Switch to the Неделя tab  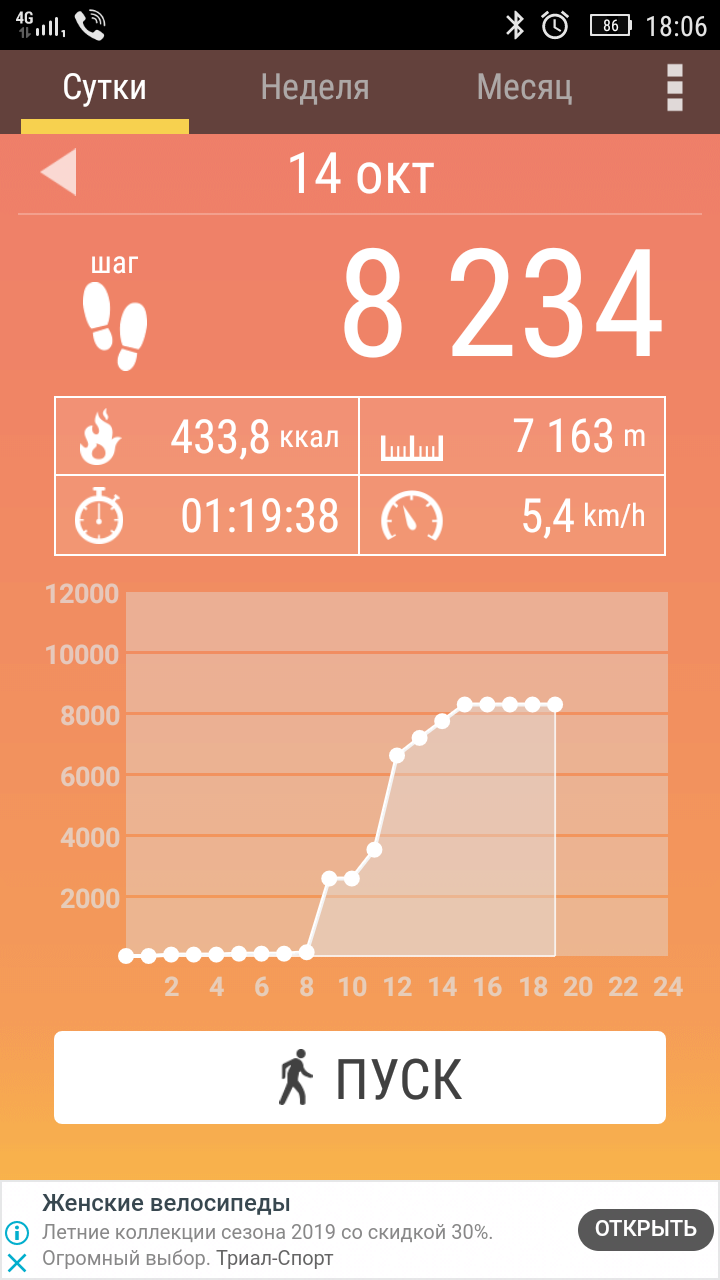click(x=315, y=88)
